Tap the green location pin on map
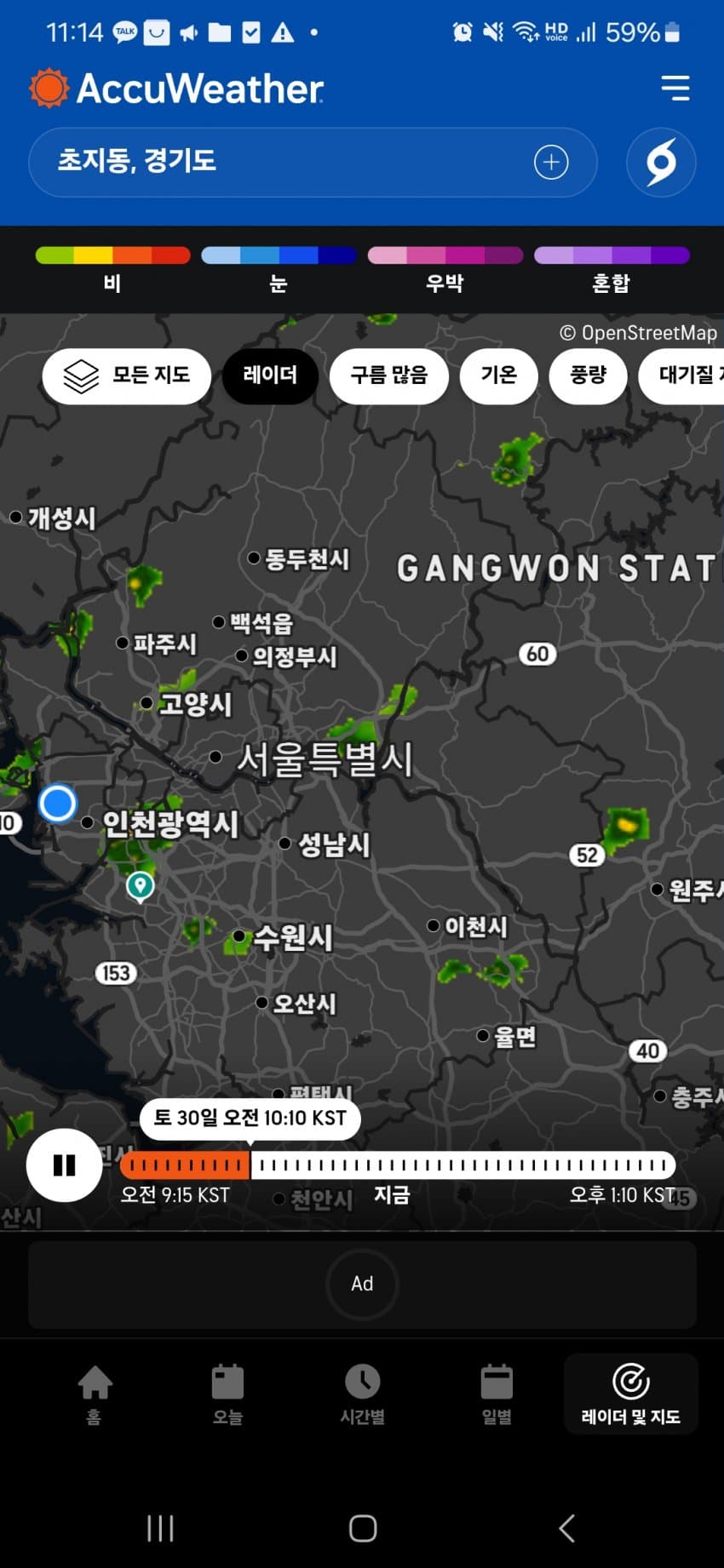The width and height of the screenshot is (724, 1568). [x=141, y=885]
